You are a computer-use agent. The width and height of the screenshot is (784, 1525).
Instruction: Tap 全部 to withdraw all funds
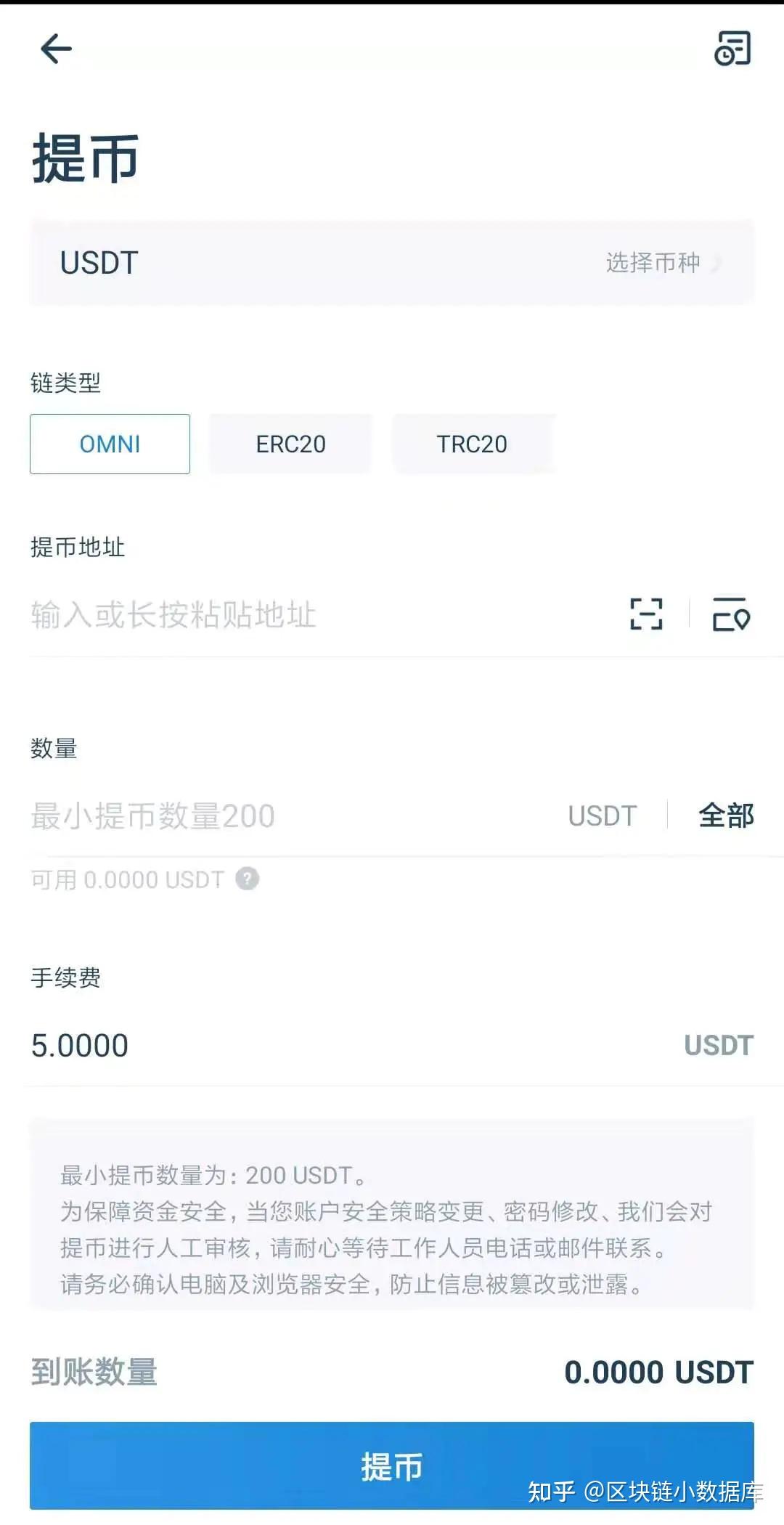tap(727, 815)
